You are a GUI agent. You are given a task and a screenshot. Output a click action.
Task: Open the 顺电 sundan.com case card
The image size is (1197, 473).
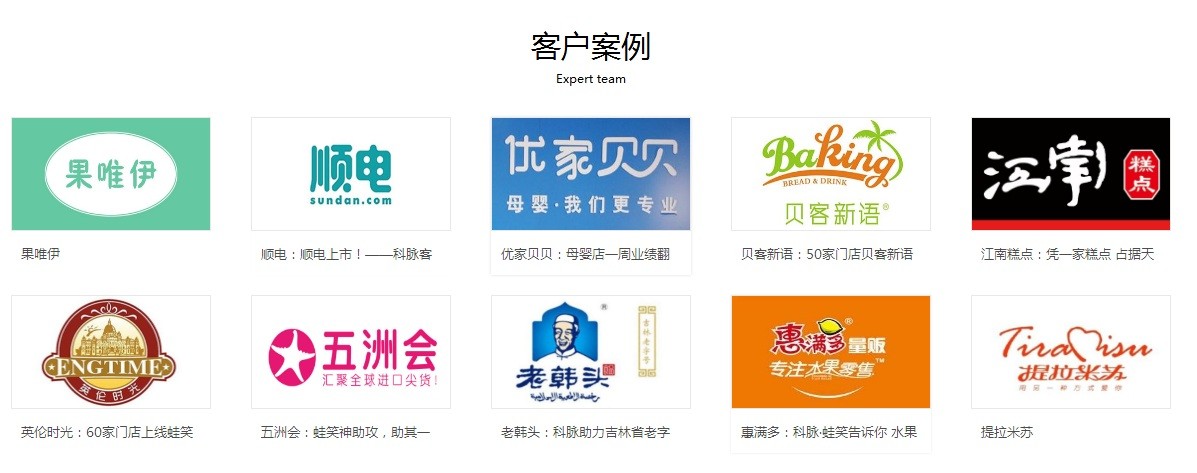pos(351,174)
